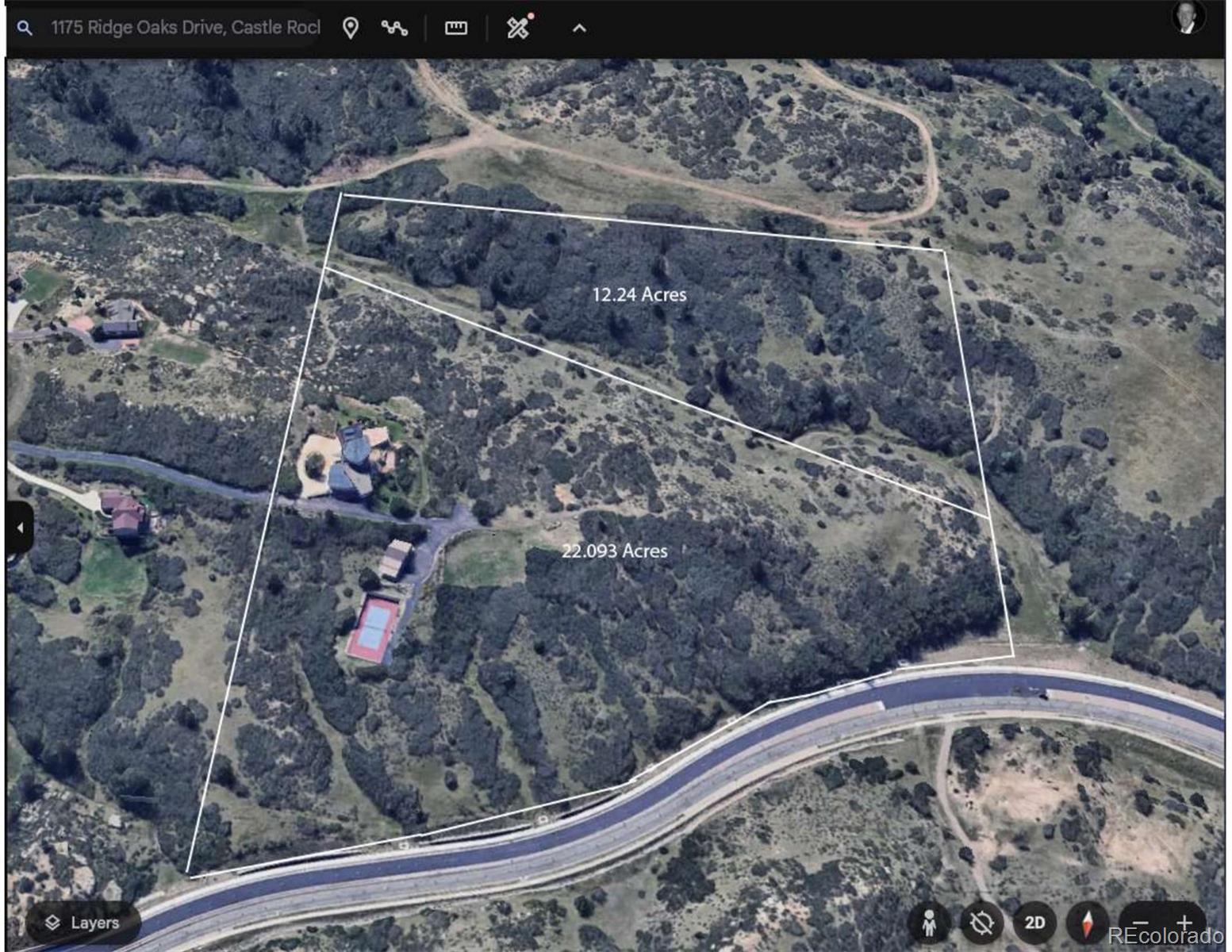Zoom out with the minus button
Viewport: 1232px width, 952px height.
coord(1141,923)
